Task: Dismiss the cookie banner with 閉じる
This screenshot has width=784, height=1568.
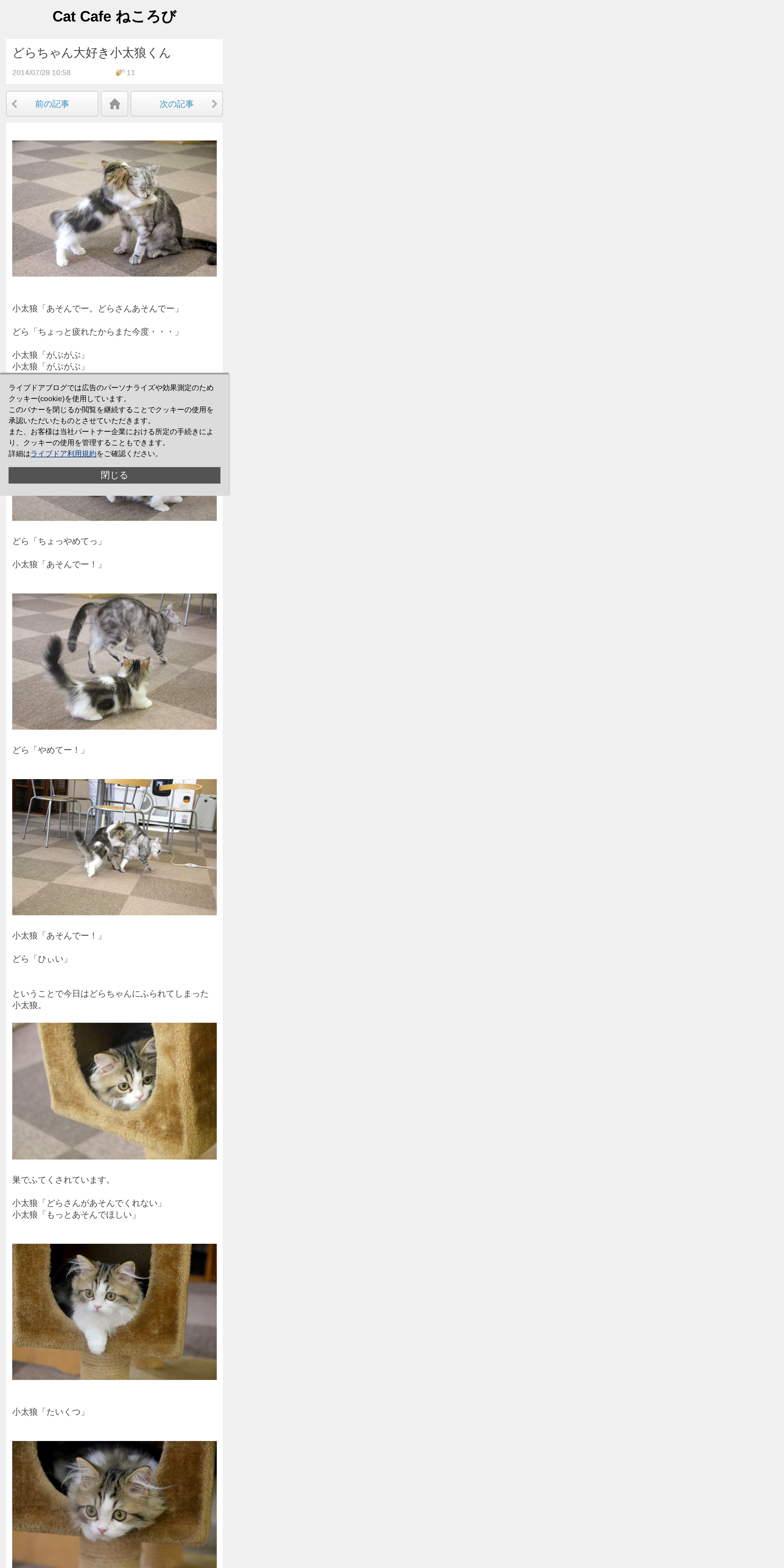Action: (114, 475)
